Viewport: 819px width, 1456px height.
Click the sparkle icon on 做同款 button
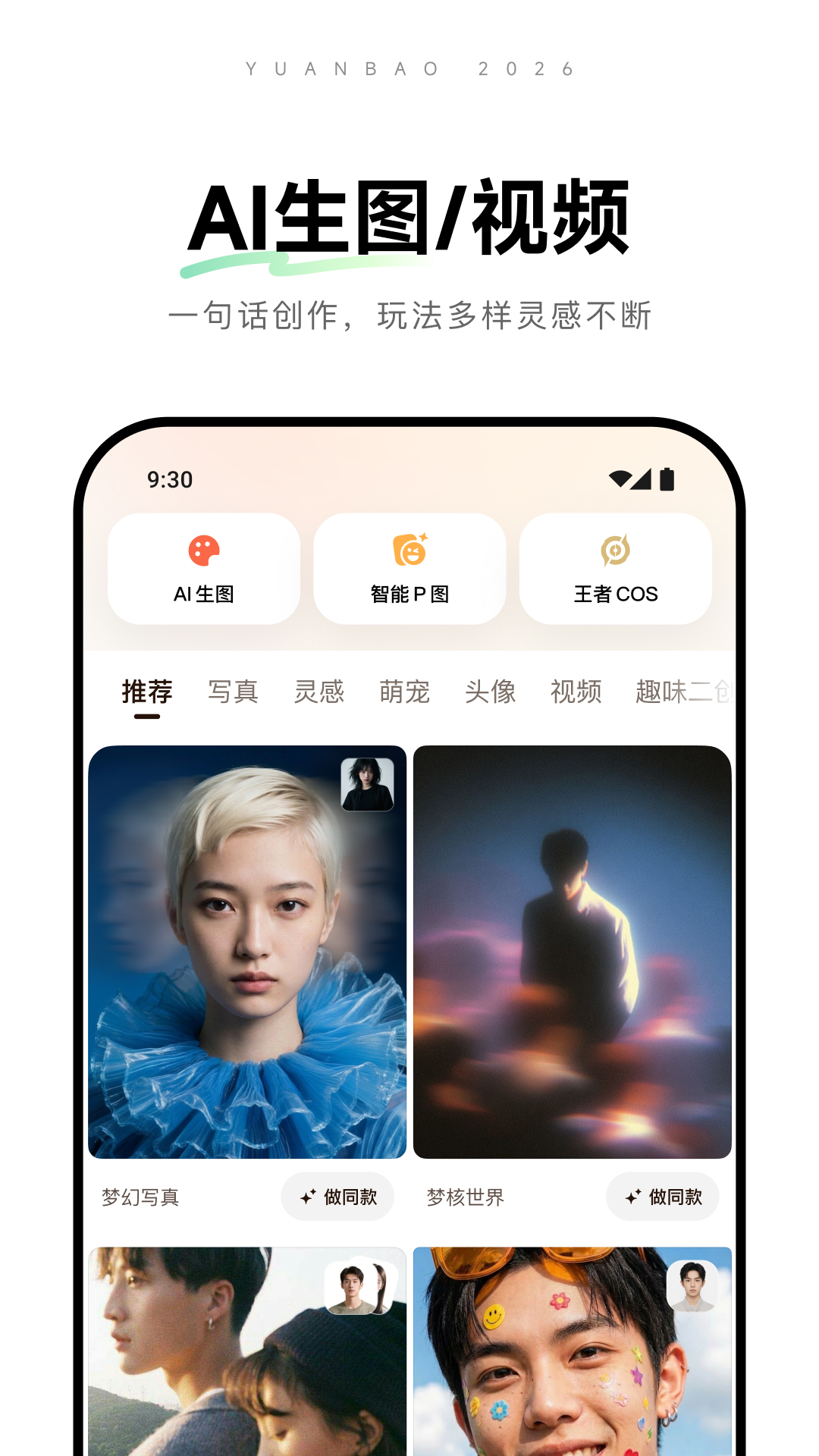tap(306, 1196)
